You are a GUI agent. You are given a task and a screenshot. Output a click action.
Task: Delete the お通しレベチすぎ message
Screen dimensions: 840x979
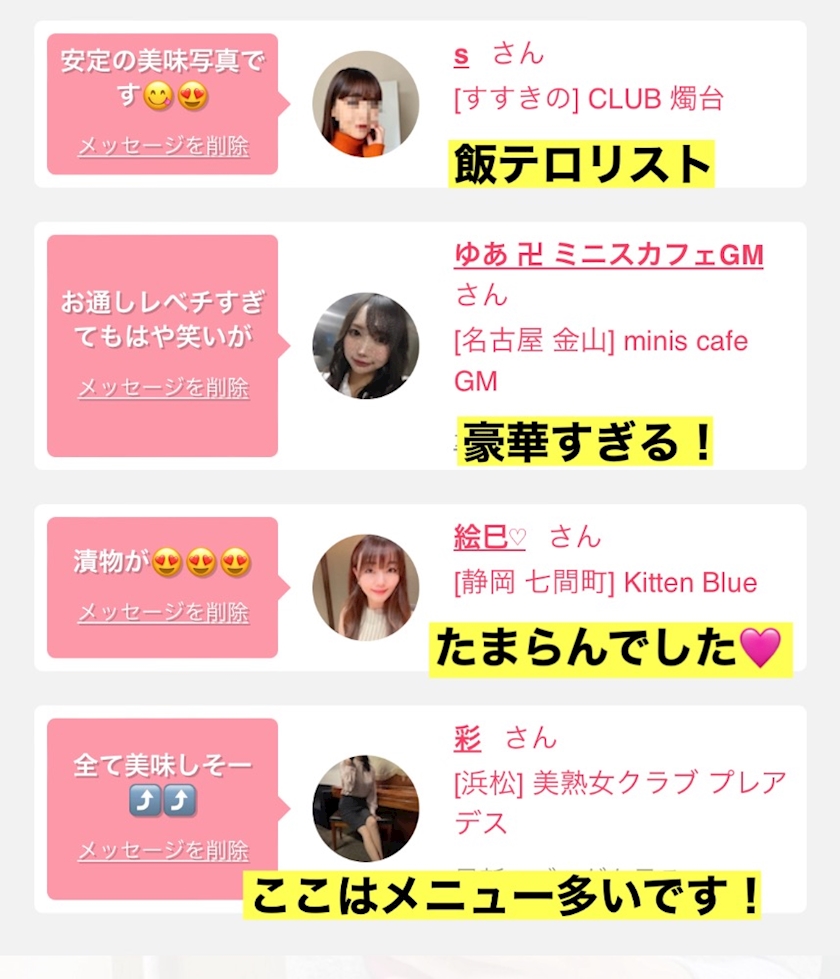pyautogui.click(x=164, y=388)
